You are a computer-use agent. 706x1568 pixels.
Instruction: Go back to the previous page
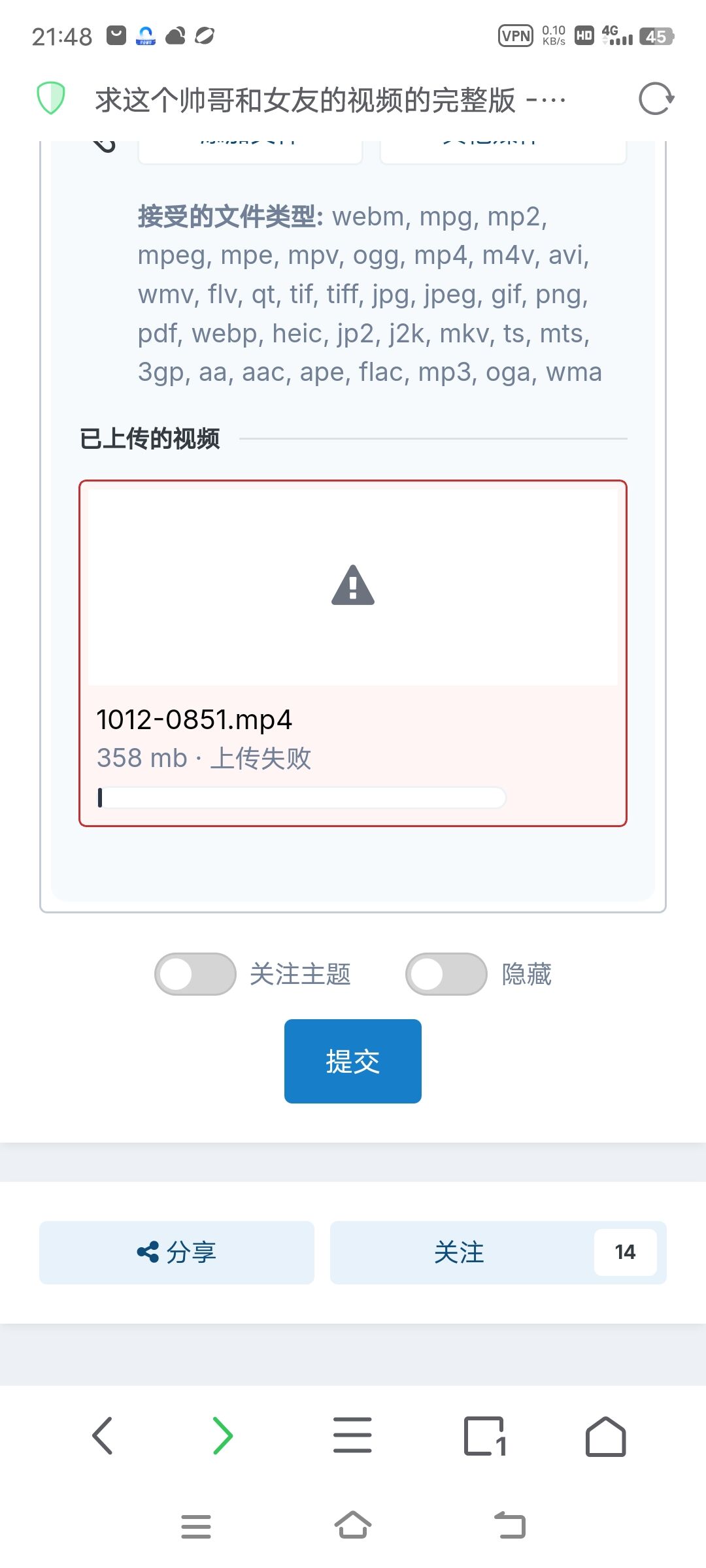103,1435
